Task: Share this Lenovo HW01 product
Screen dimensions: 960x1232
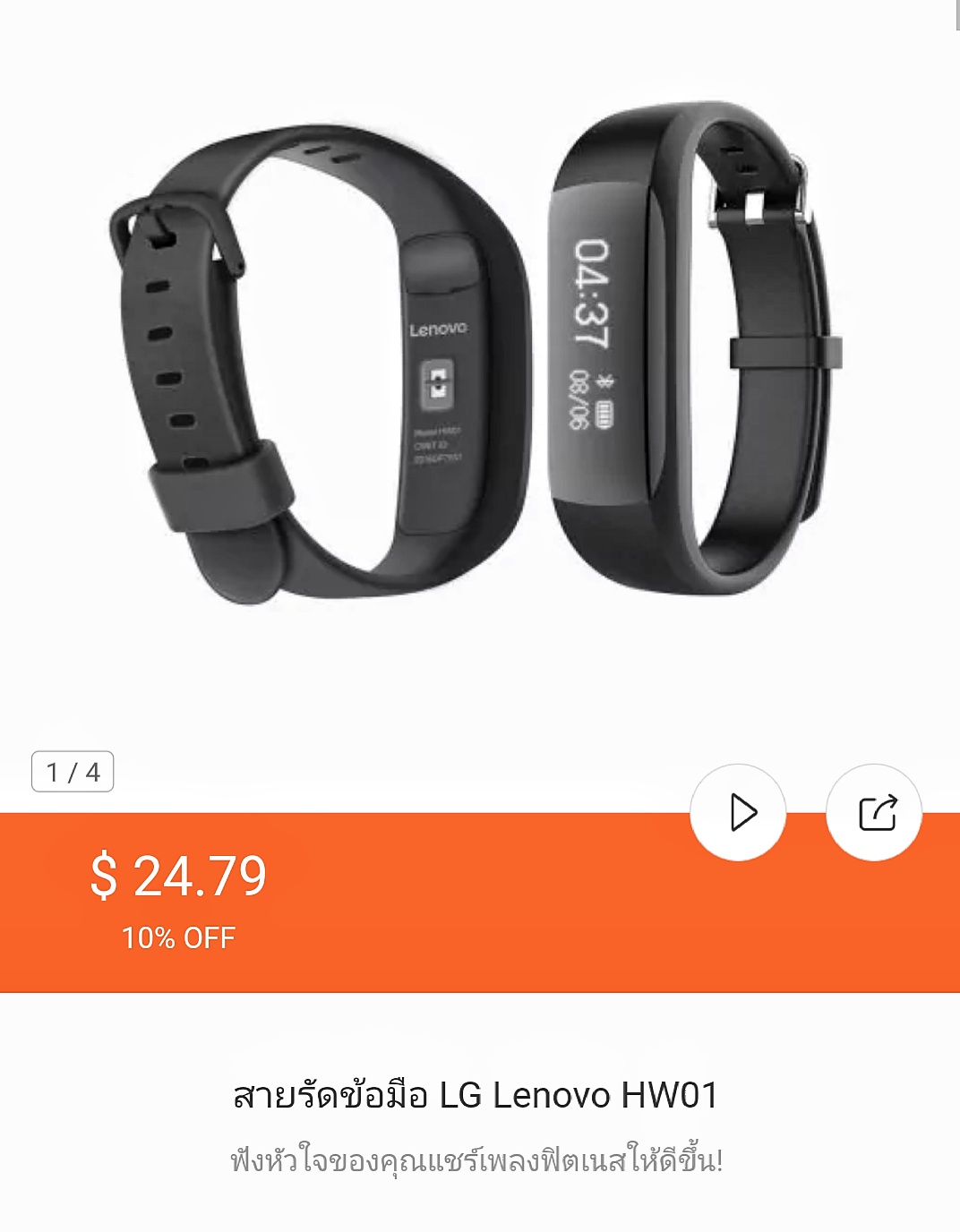Action: (x=875, y=812)
